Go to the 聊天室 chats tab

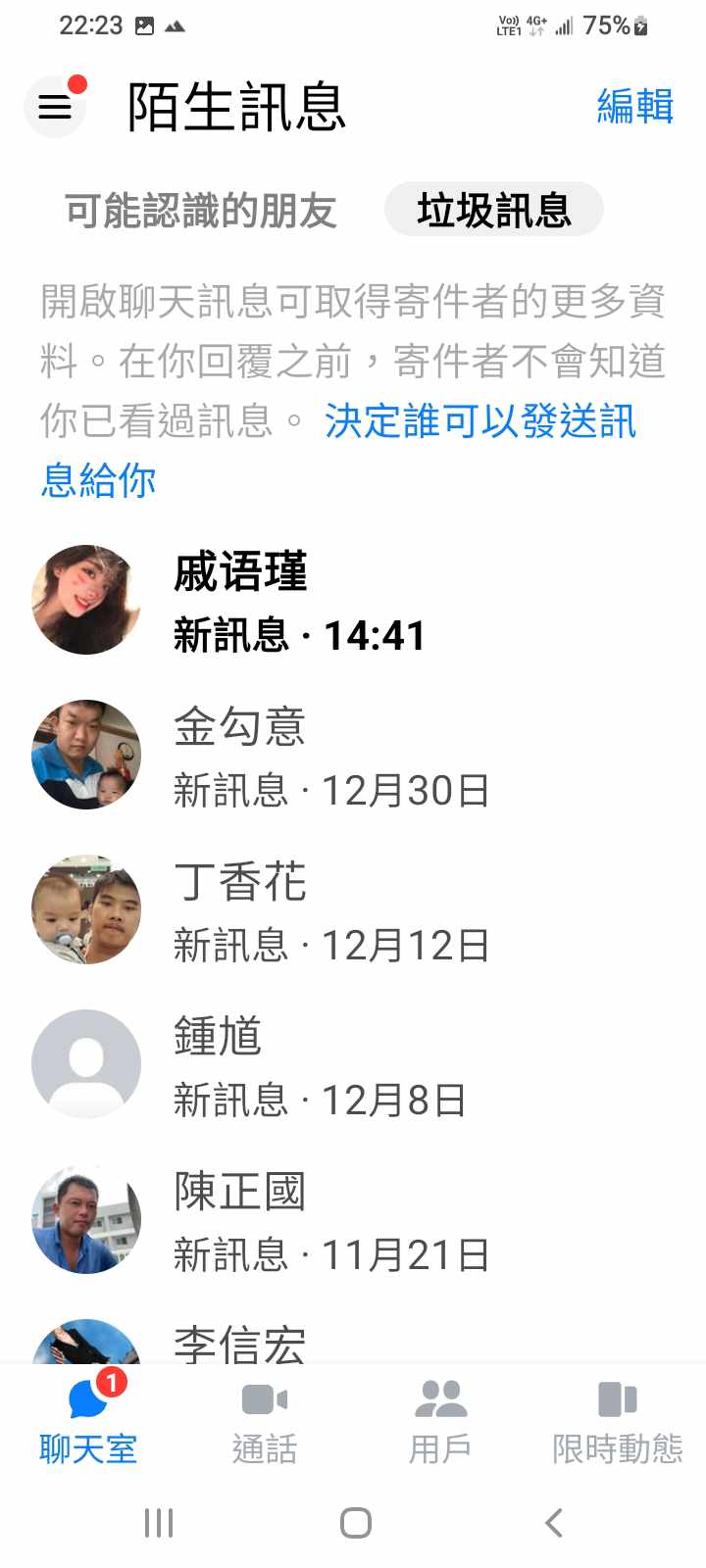coord(88,1418)
